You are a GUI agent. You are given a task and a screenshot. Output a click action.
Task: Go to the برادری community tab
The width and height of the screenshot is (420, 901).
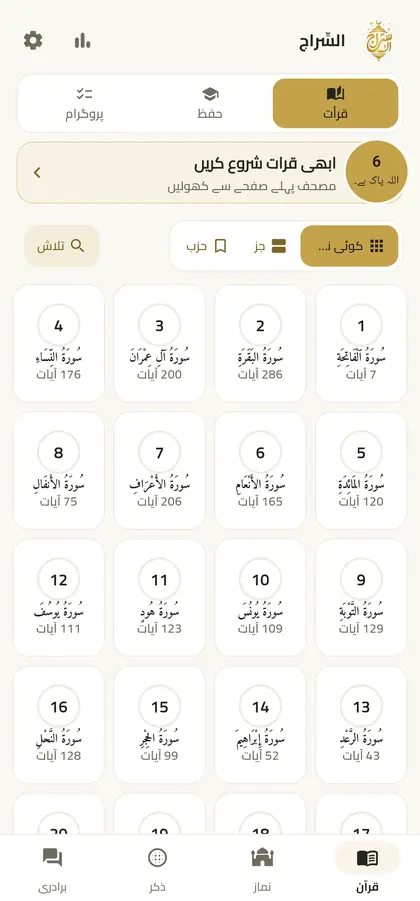[x=53, y=868]
